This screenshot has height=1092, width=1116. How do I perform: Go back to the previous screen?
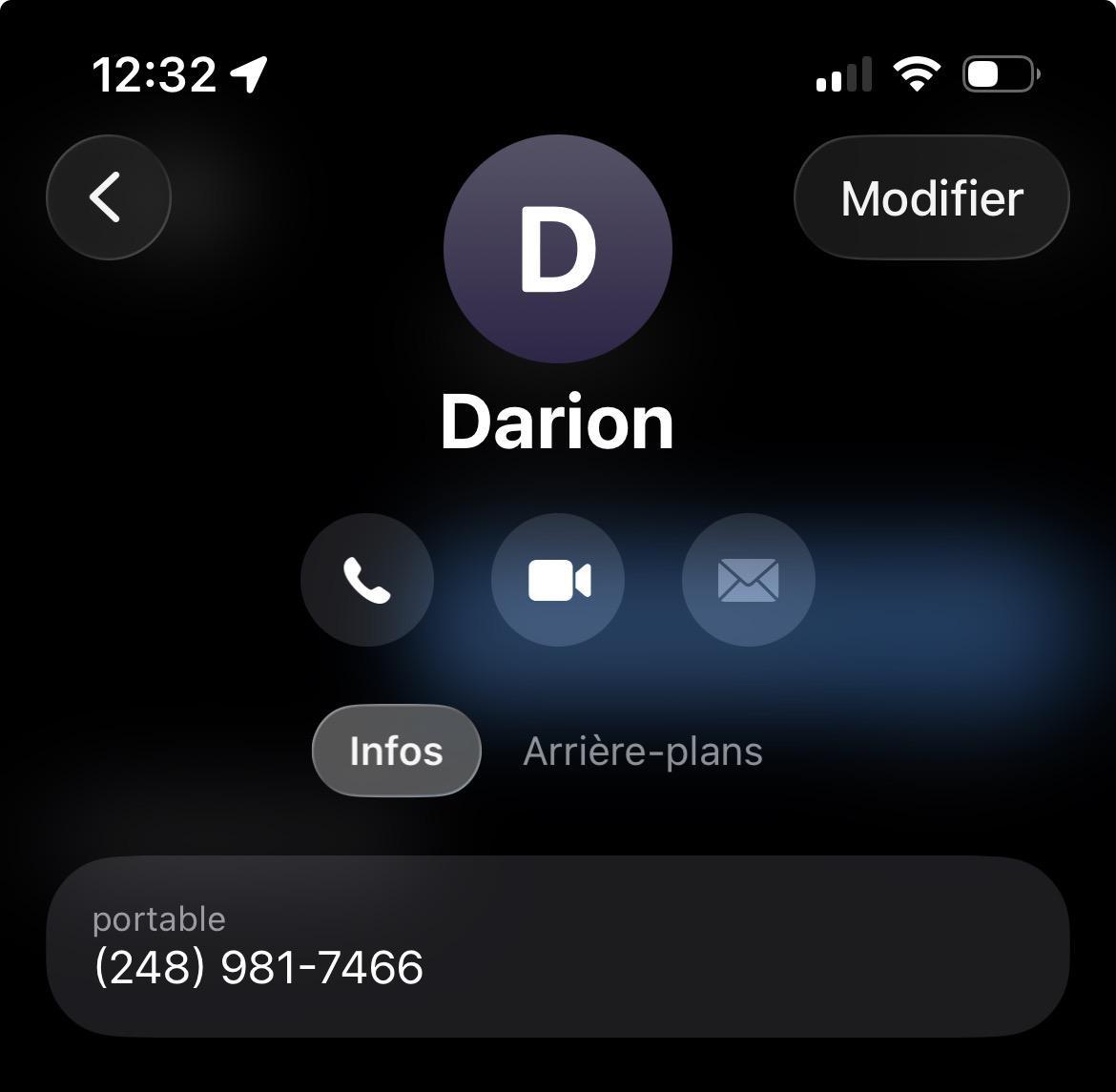click(x=109, y=197)
